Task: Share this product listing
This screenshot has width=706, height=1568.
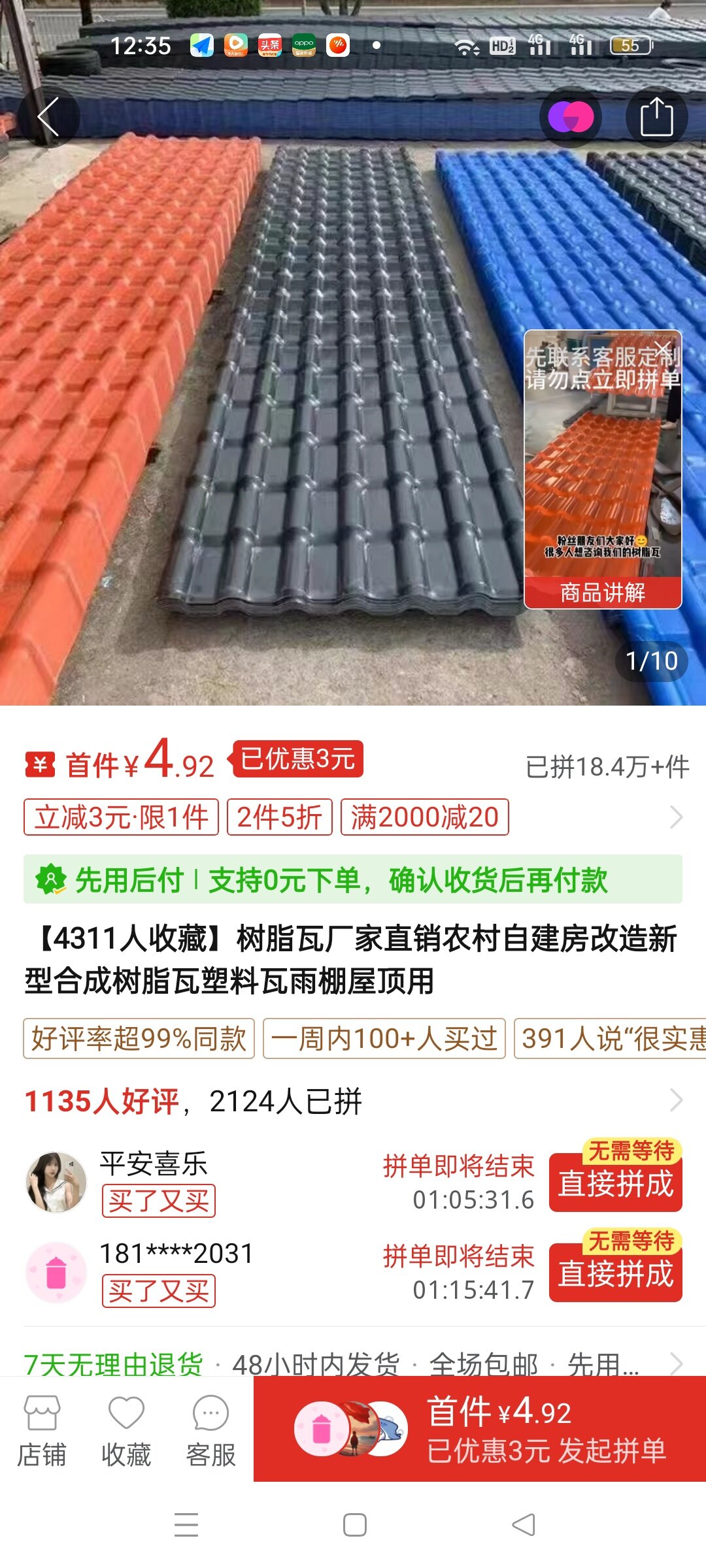Action: coord(656,118)
